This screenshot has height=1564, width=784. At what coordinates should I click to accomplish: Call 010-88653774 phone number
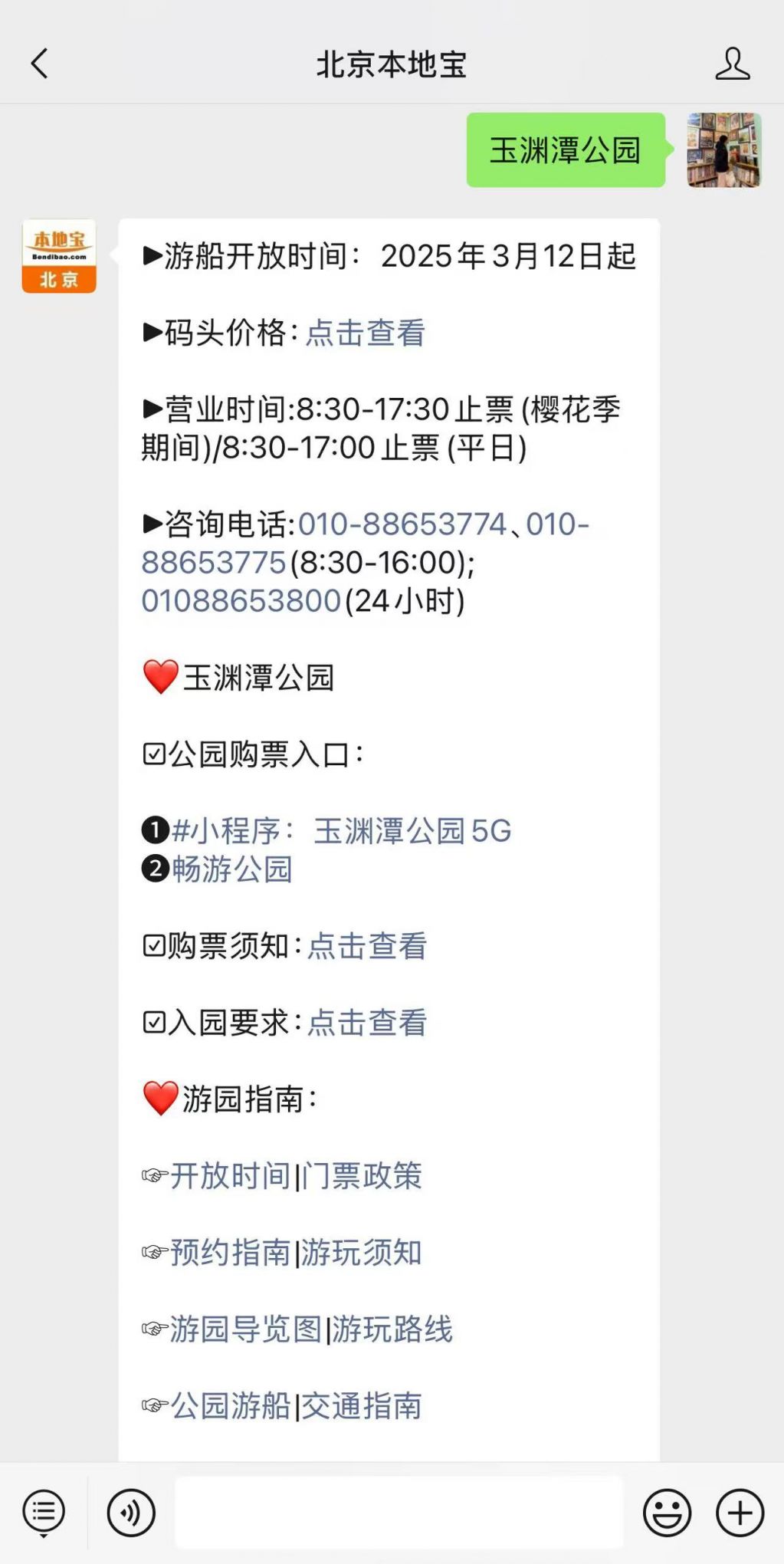point(402,524)
